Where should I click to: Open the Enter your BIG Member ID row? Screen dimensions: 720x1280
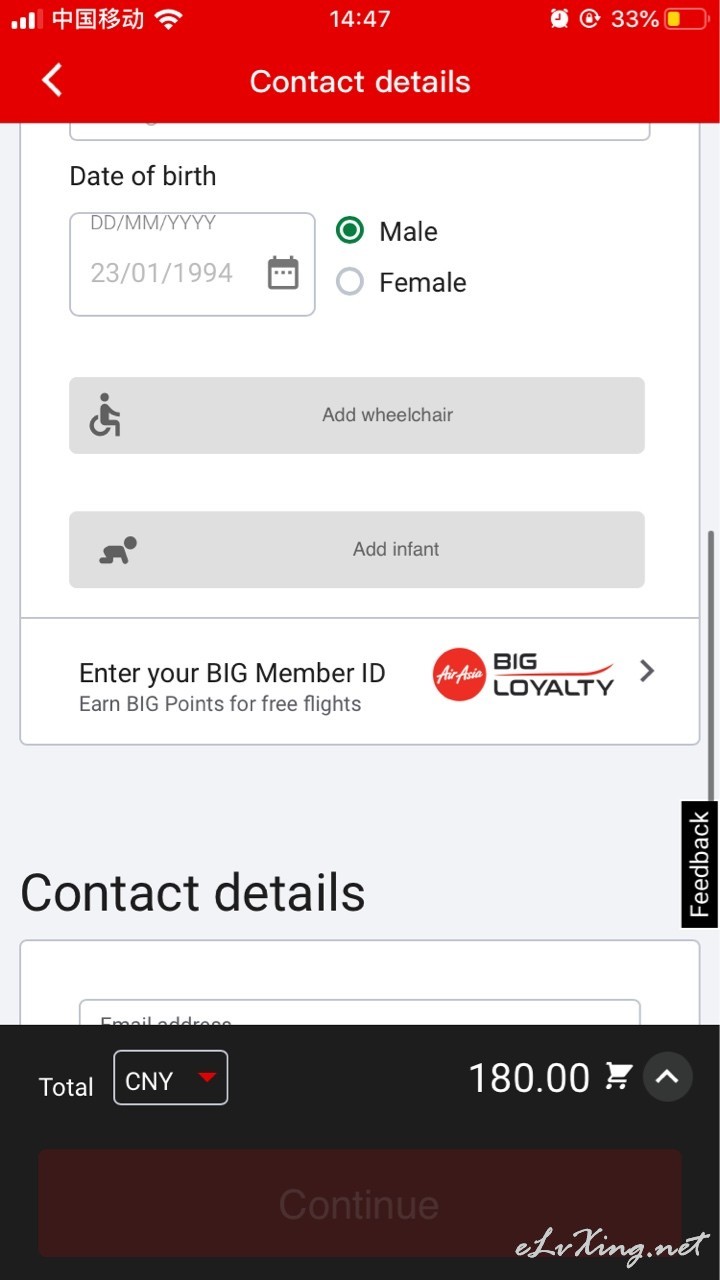coord(360,681)
